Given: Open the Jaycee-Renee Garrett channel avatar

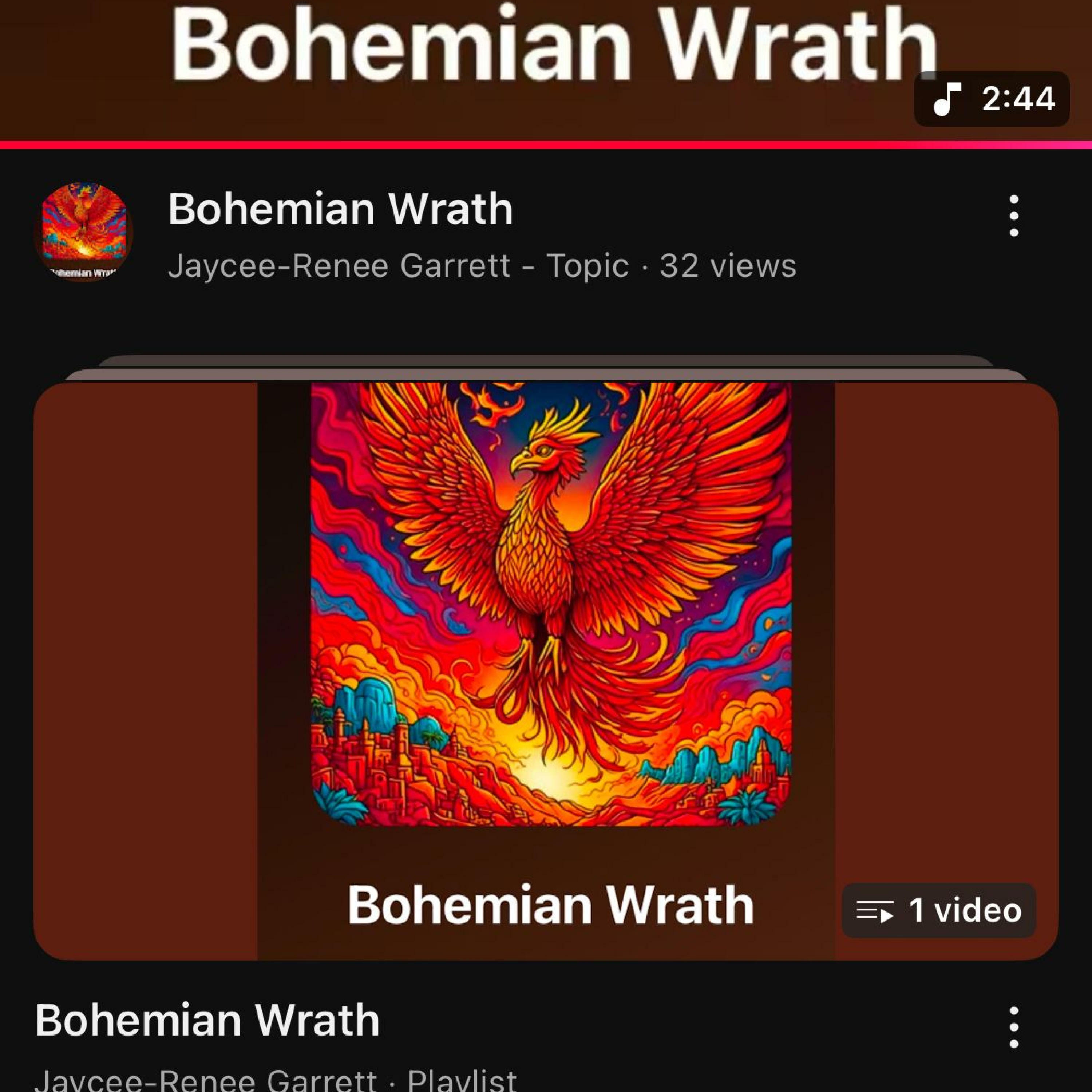Looking at the screenshot, I should tap(84, 231).
